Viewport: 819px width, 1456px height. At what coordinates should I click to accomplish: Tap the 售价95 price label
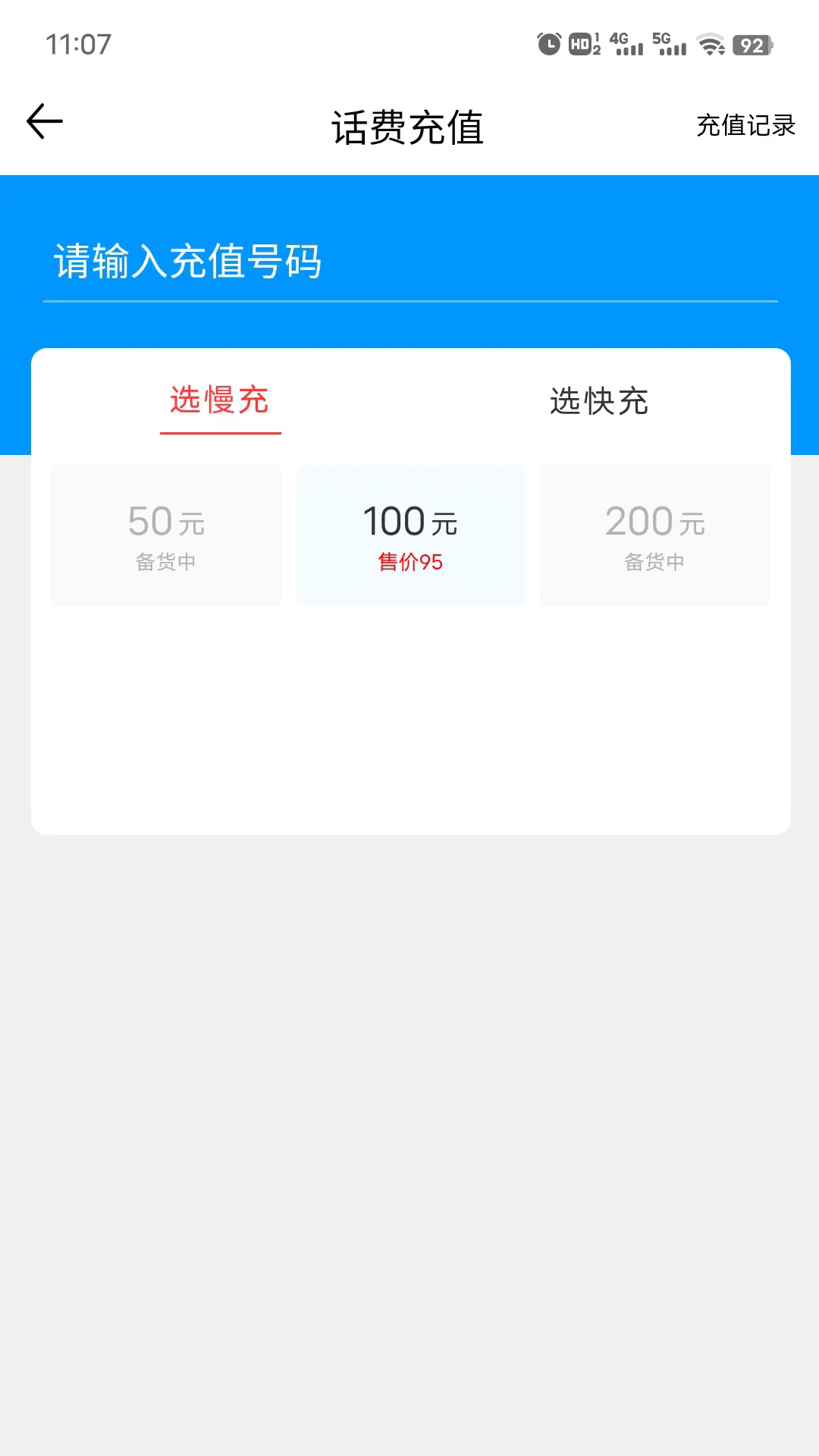(410, 562)
